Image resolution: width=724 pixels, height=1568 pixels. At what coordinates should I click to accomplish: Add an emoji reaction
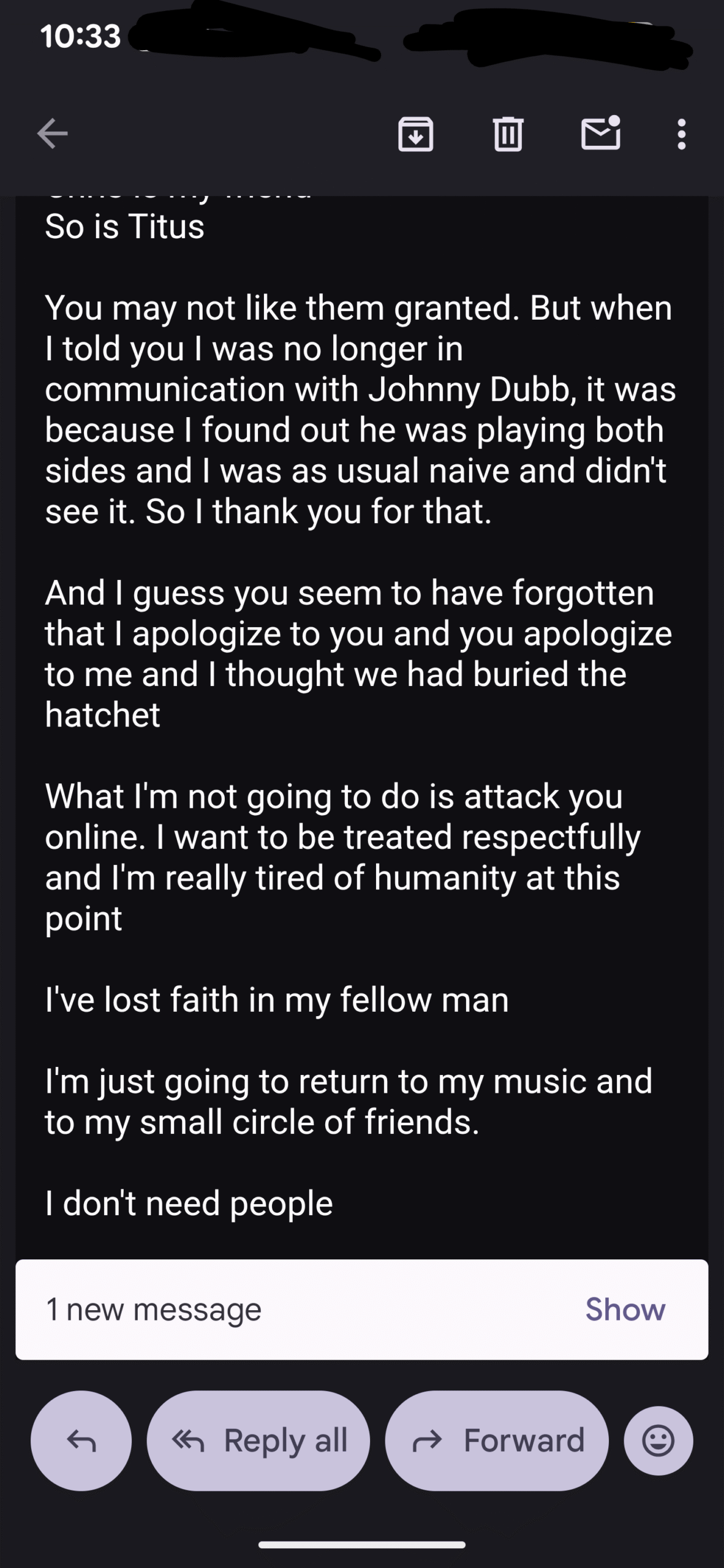(658, 1441)
